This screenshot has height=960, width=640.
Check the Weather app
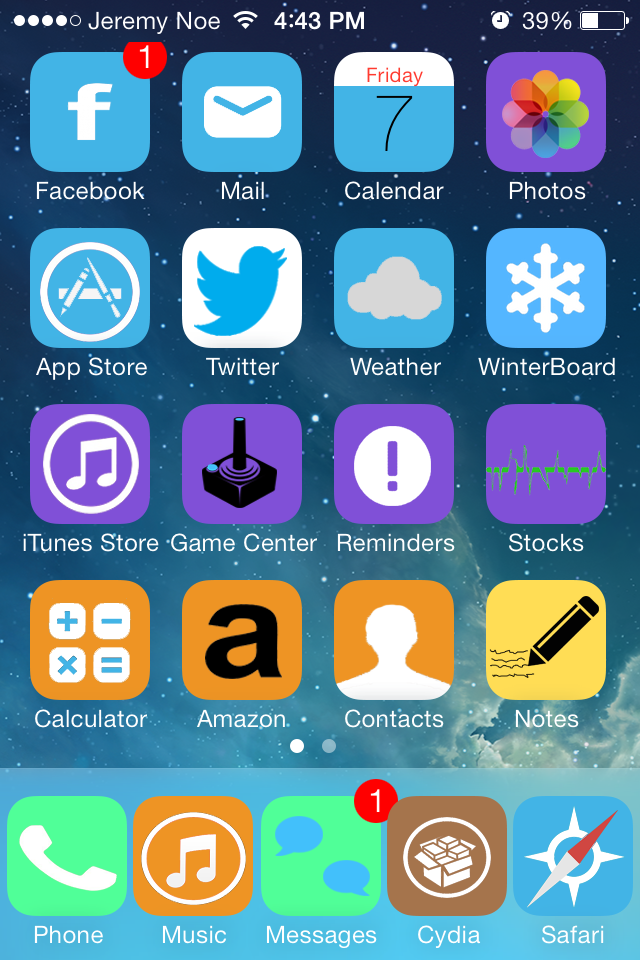pyautogui.click(x=394, y=288)
